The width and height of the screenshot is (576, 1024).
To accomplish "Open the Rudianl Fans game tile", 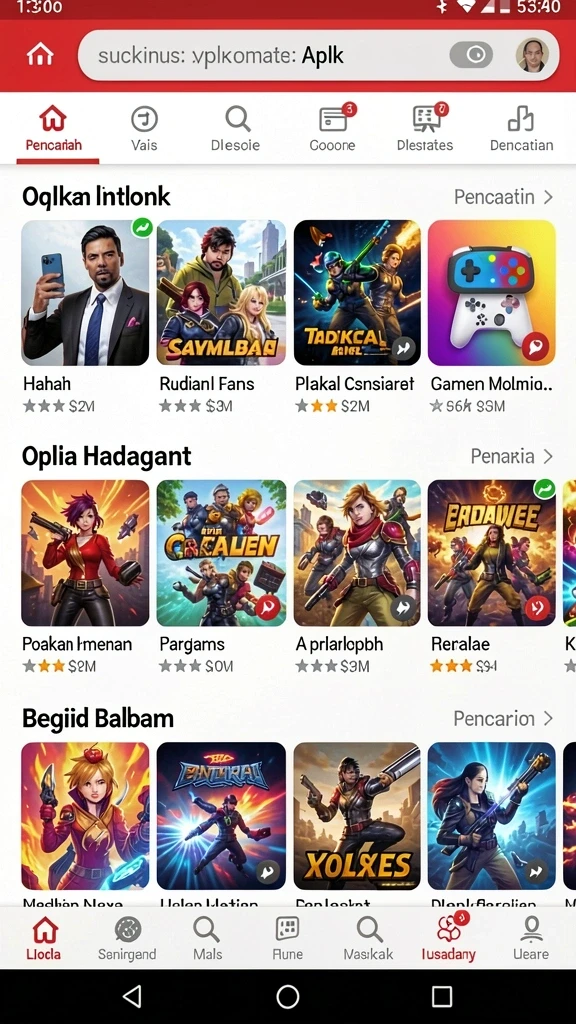I will [x=221, y=316].
